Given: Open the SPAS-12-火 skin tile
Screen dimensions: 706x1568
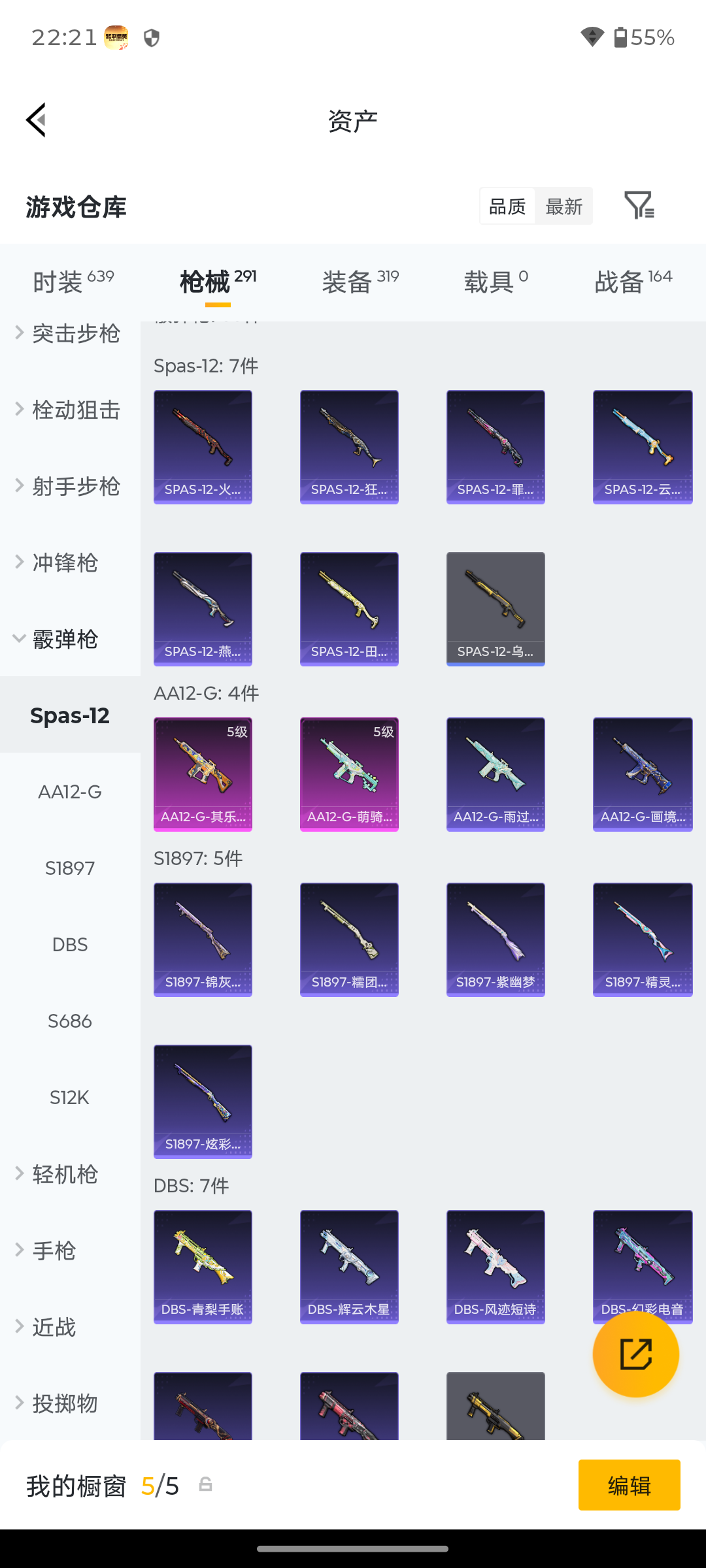Looking at the screenshot, I should click(x=203, y=447).
